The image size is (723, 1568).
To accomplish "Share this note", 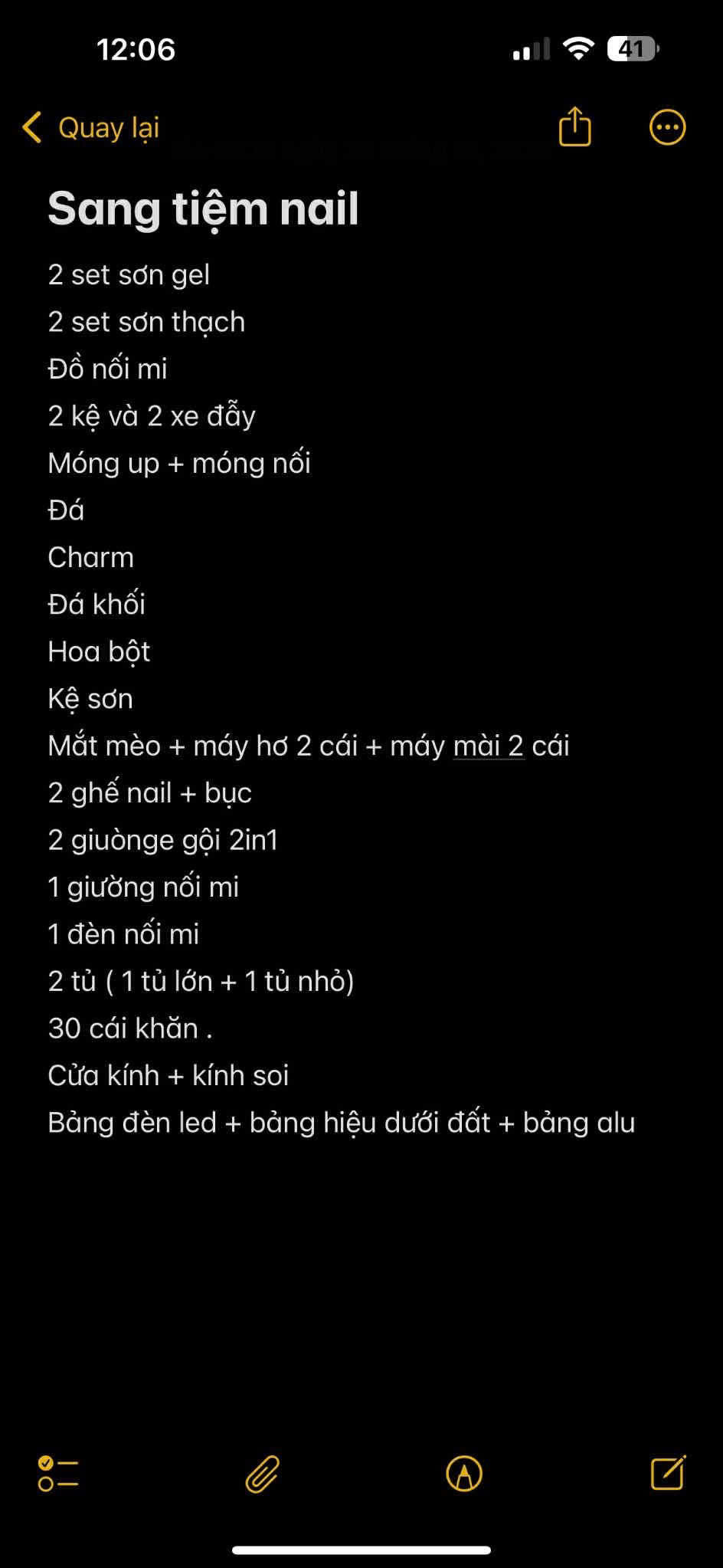I will pyautogui.click(x=574, y=126).
